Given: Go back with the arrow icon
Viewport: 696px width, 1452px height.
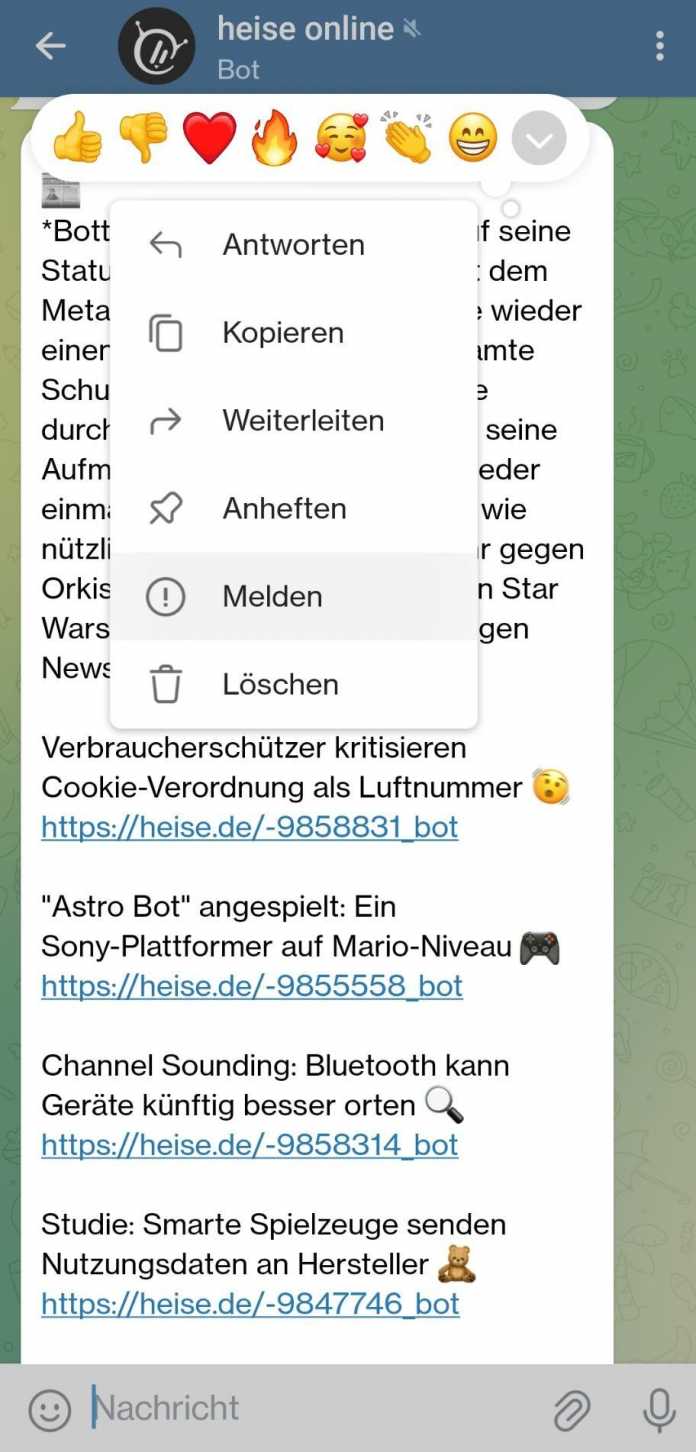Looking at the screenshot, I should pyautogui.click(x=51, y=46).
